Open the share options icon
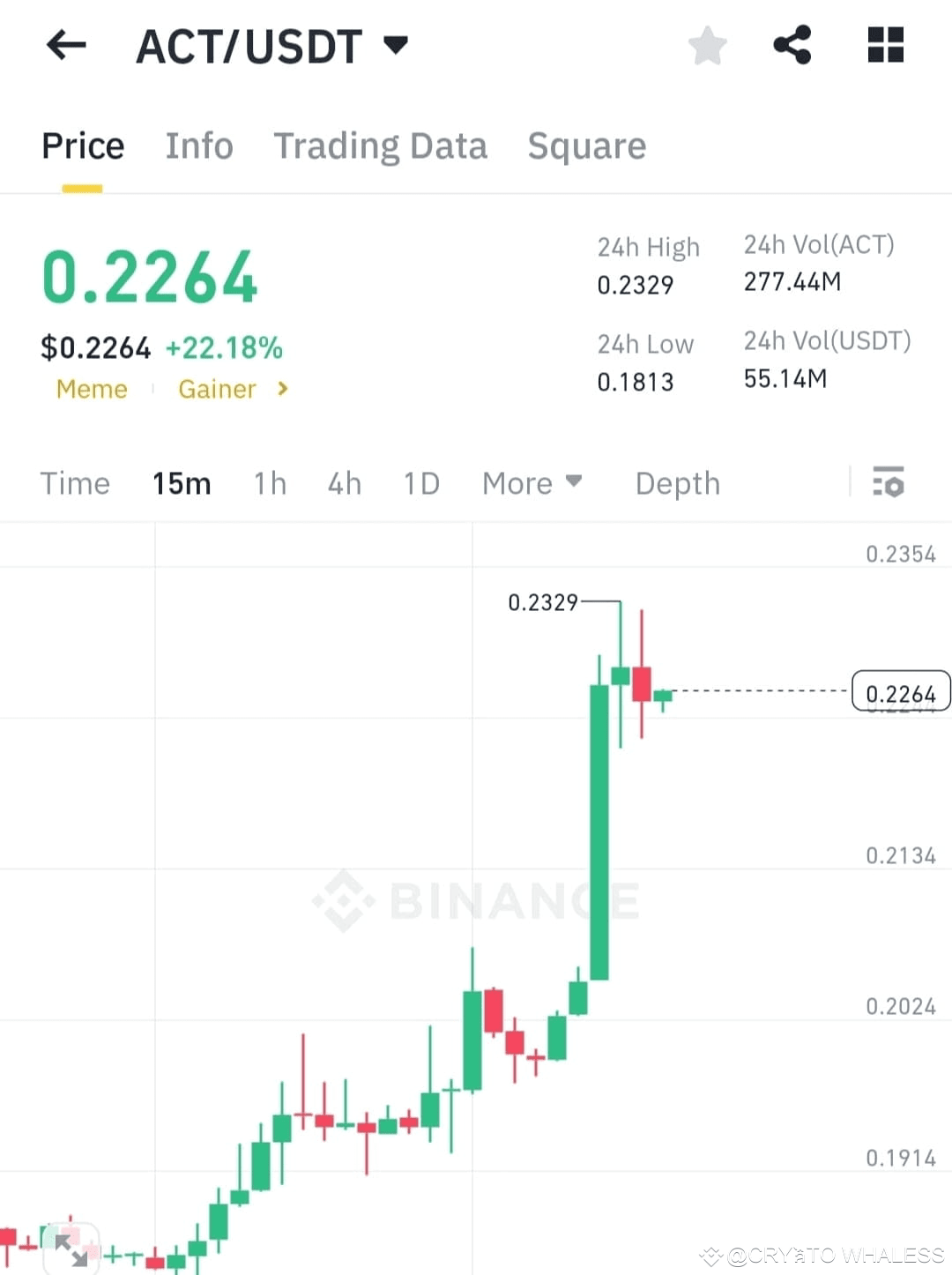Image resolution: width=952 pixels, height=1275 pixels. click(x=792, y=46)
